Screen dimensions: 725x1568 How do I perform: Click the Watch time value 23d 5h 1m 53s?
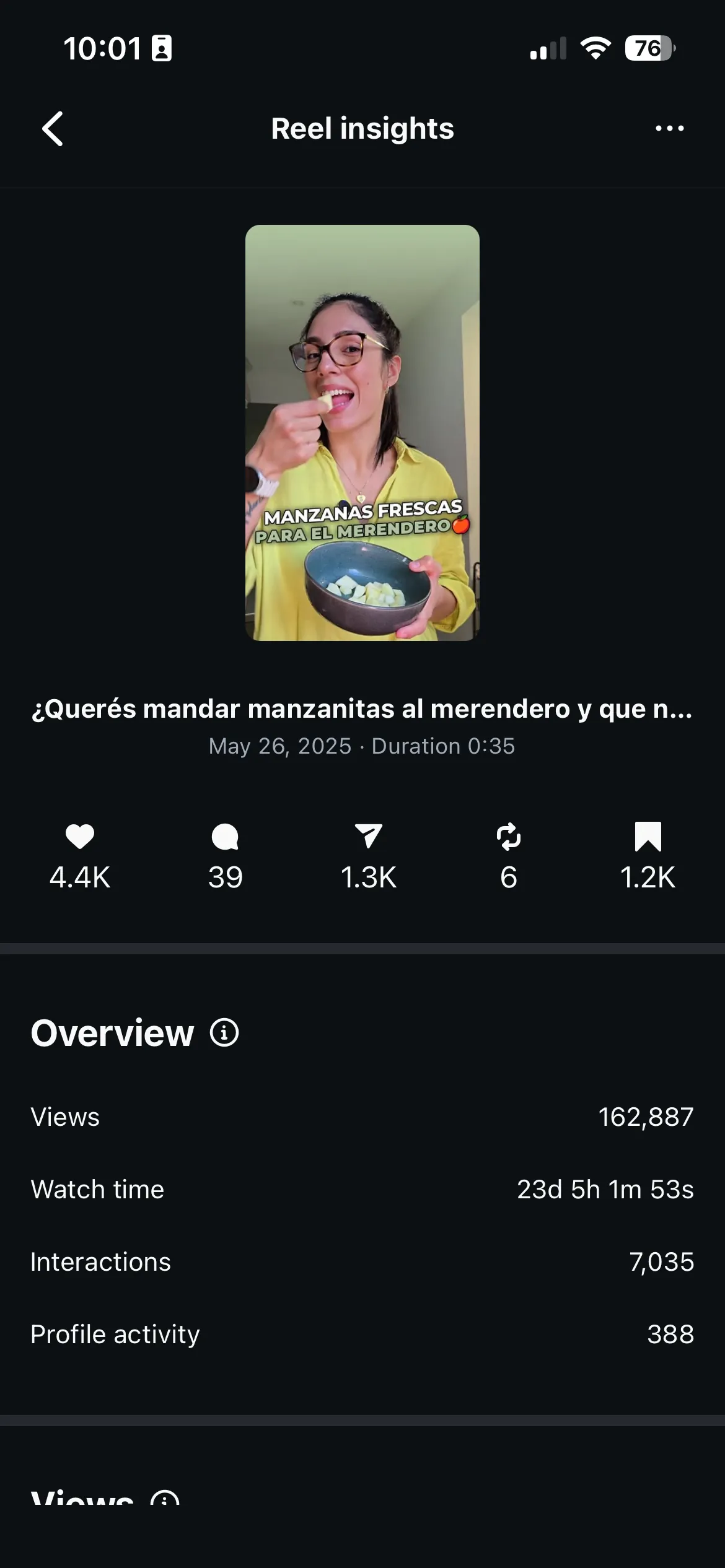tap(606, 1190)
